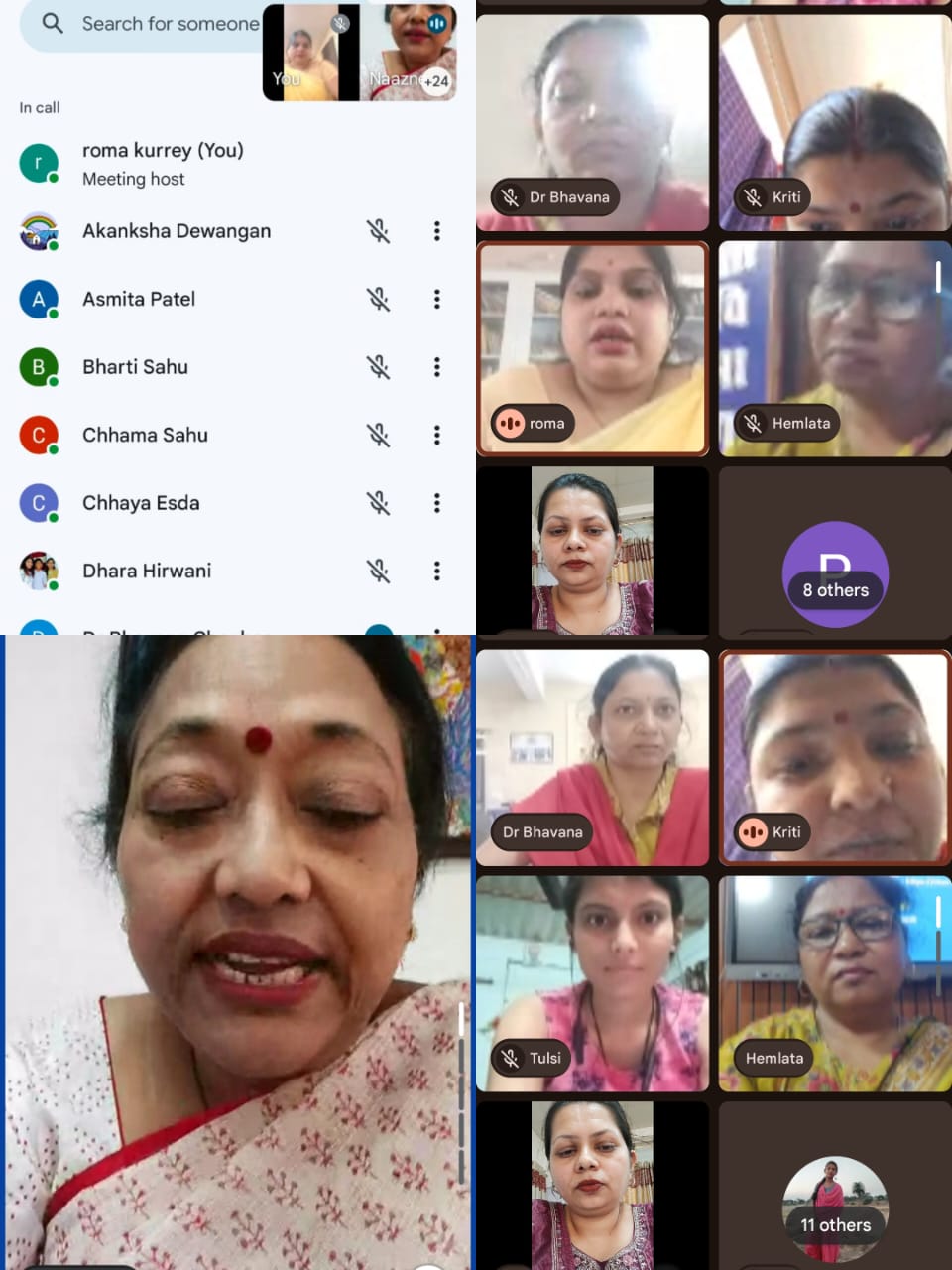Toggle microphone for Chhaya Esda
Viewport: 952px width, 1270px height.
378,503
